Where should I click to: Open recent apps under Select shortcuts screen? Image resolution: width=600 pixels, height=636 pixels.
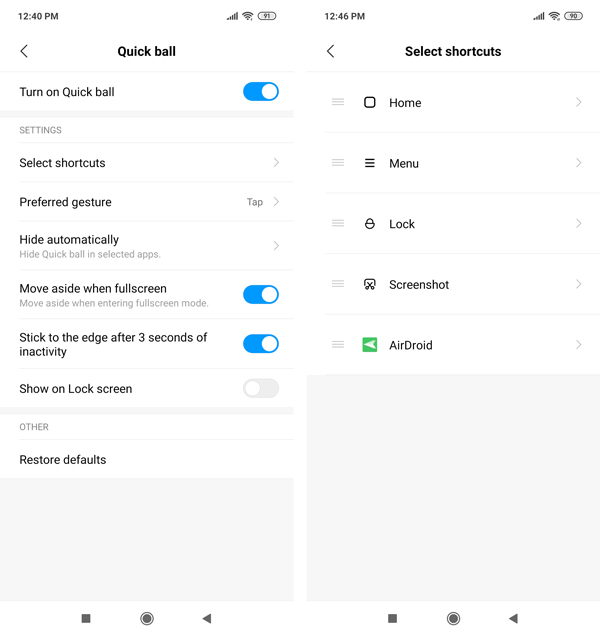(392, 619)
